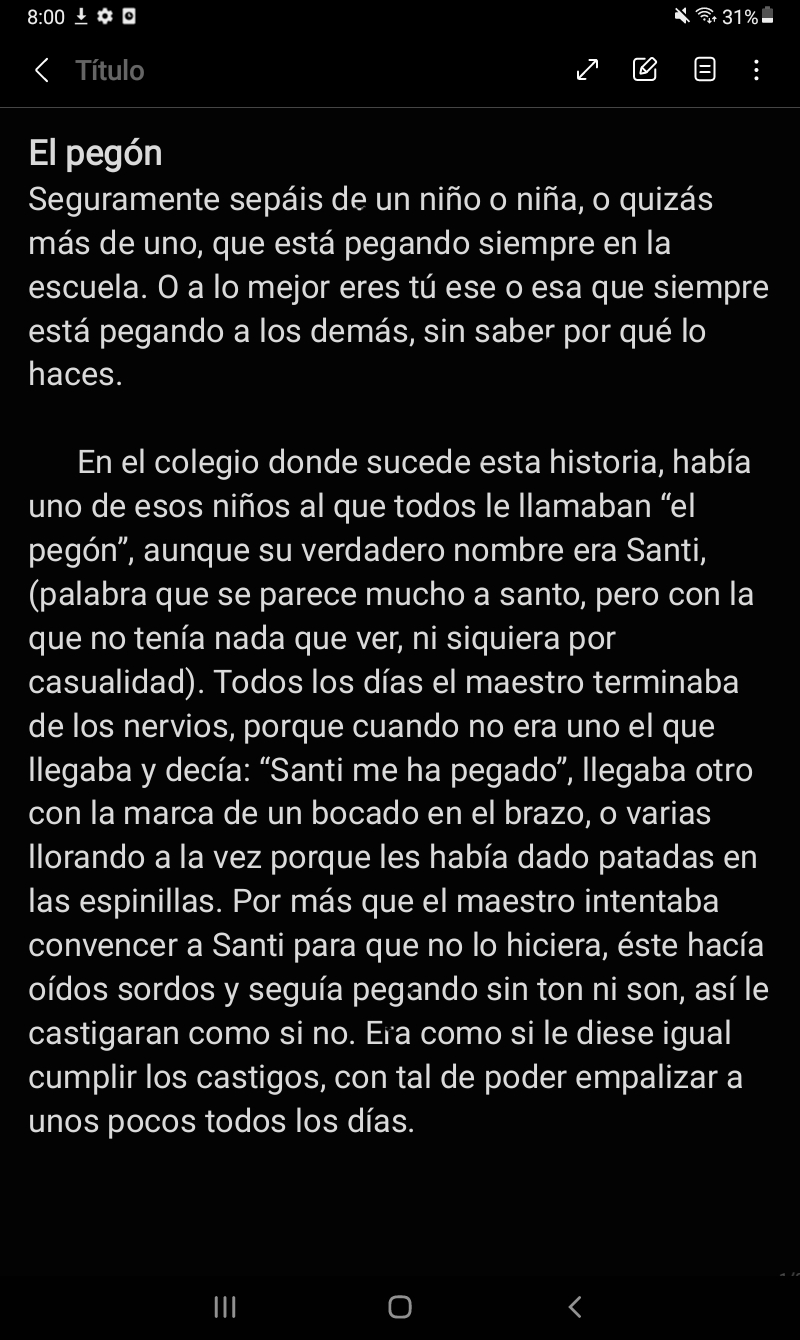Tap the system back button
The width and height of the screenshot is (800, 1340).
click(x=574, y=1306)
